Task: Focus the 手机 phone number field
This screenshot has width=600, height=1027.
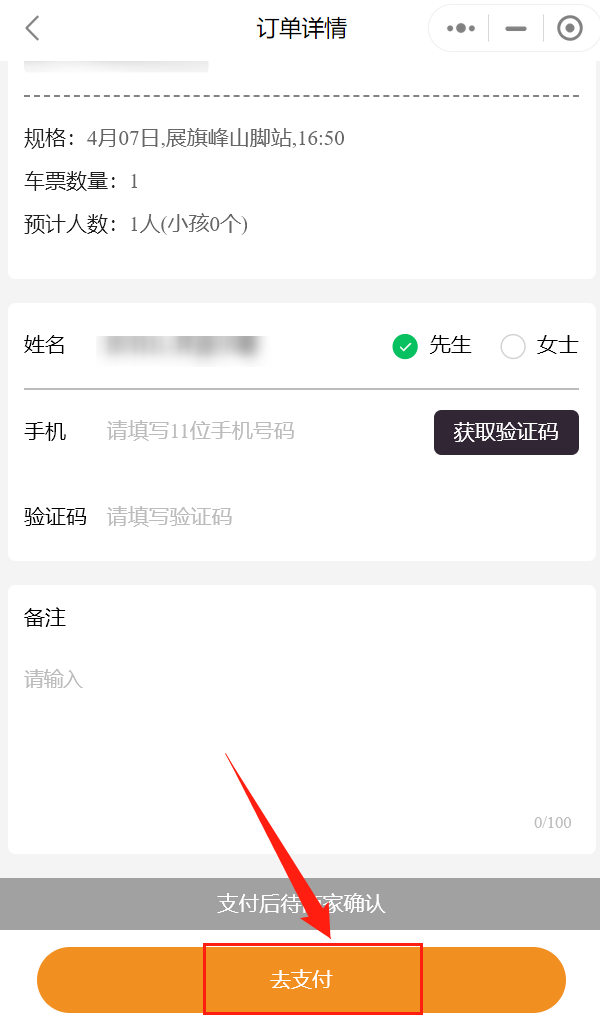Action: [x=260, y=431]
